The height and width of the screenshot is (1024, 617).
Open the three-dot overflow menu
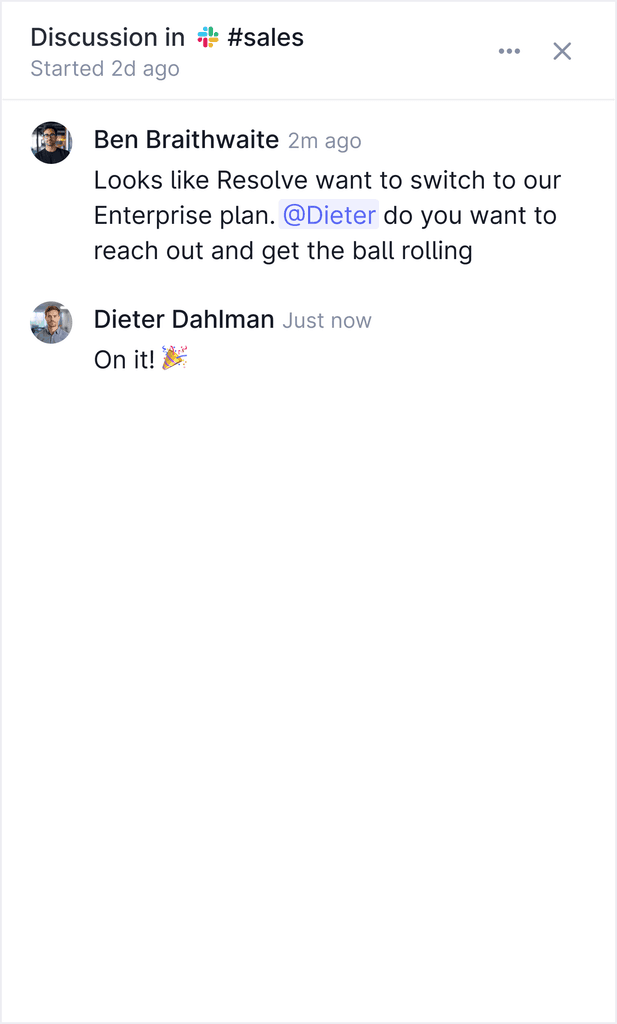pyautogui.click(x=509, y=52)
